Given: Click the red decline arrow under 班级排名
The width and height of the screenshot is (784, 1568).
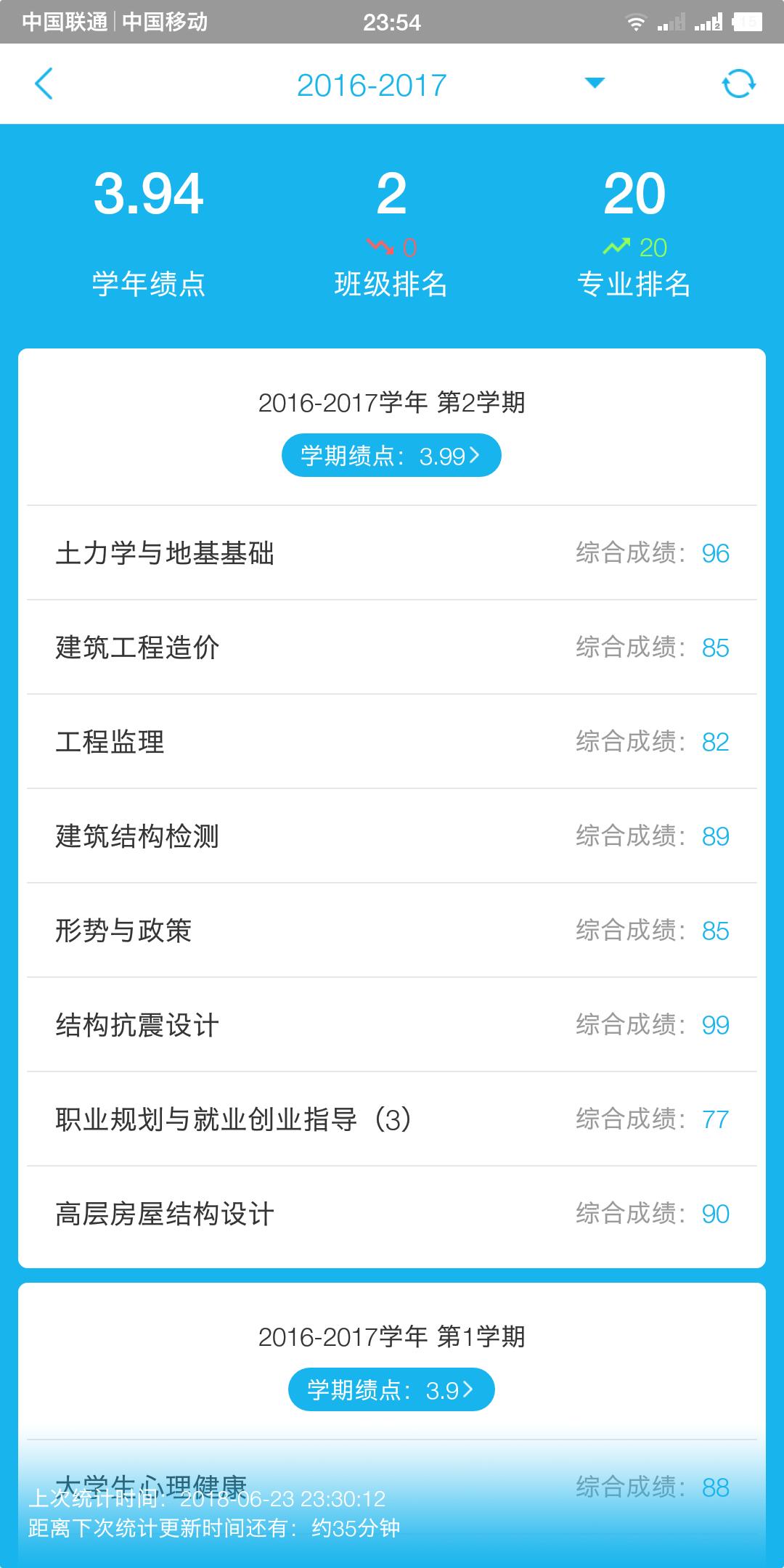Looking at the screenshot, I should coord(380,245).
